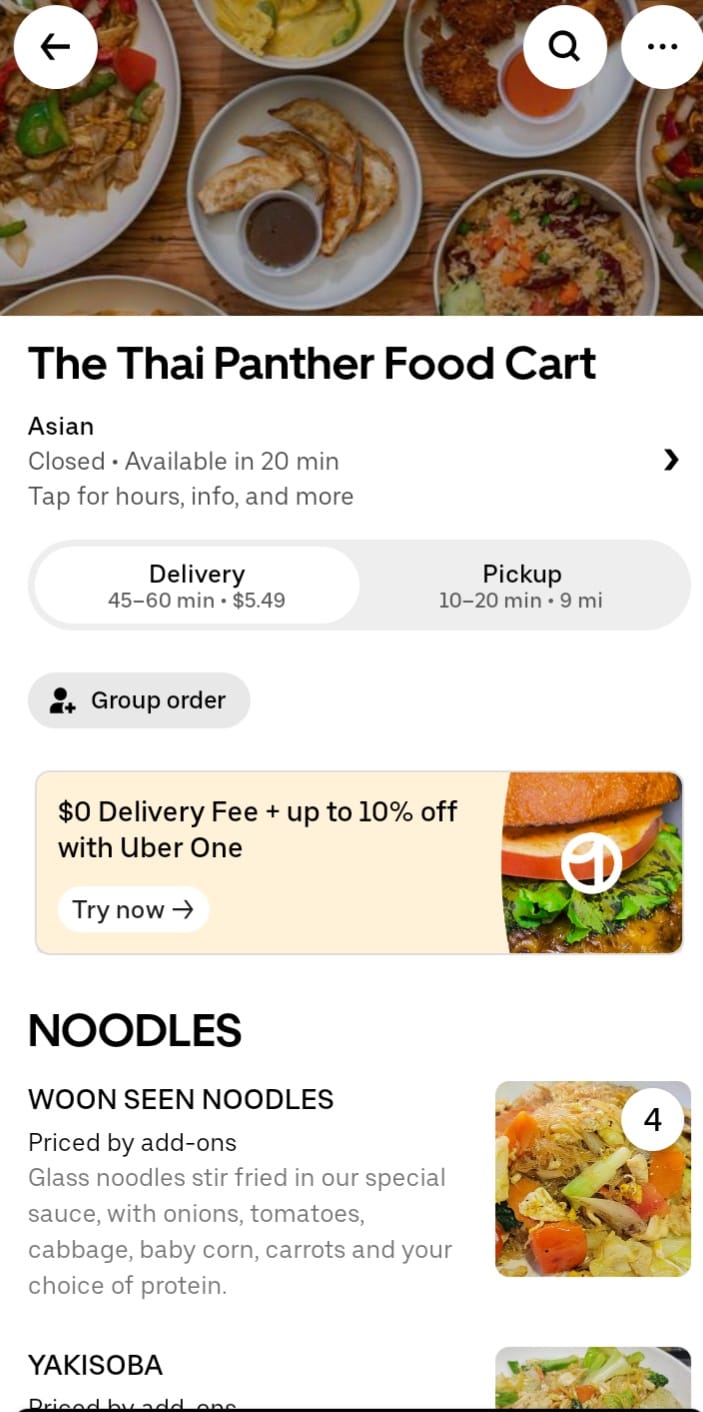Open the three-dot overflow menu
The image size is (703, 1412).
(662, 47)
